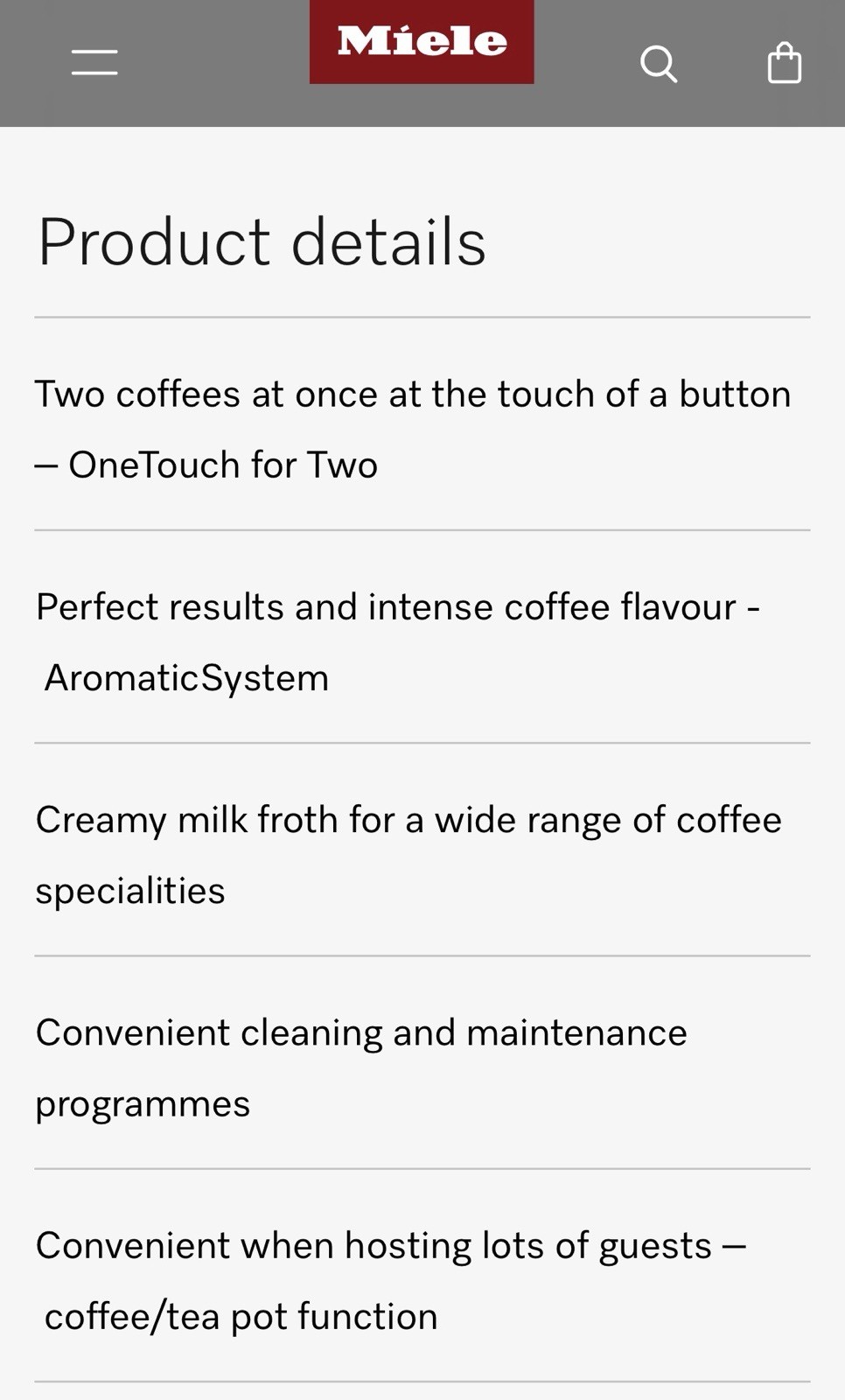
Task: Open the search icon
Action: tap(659, 64)
